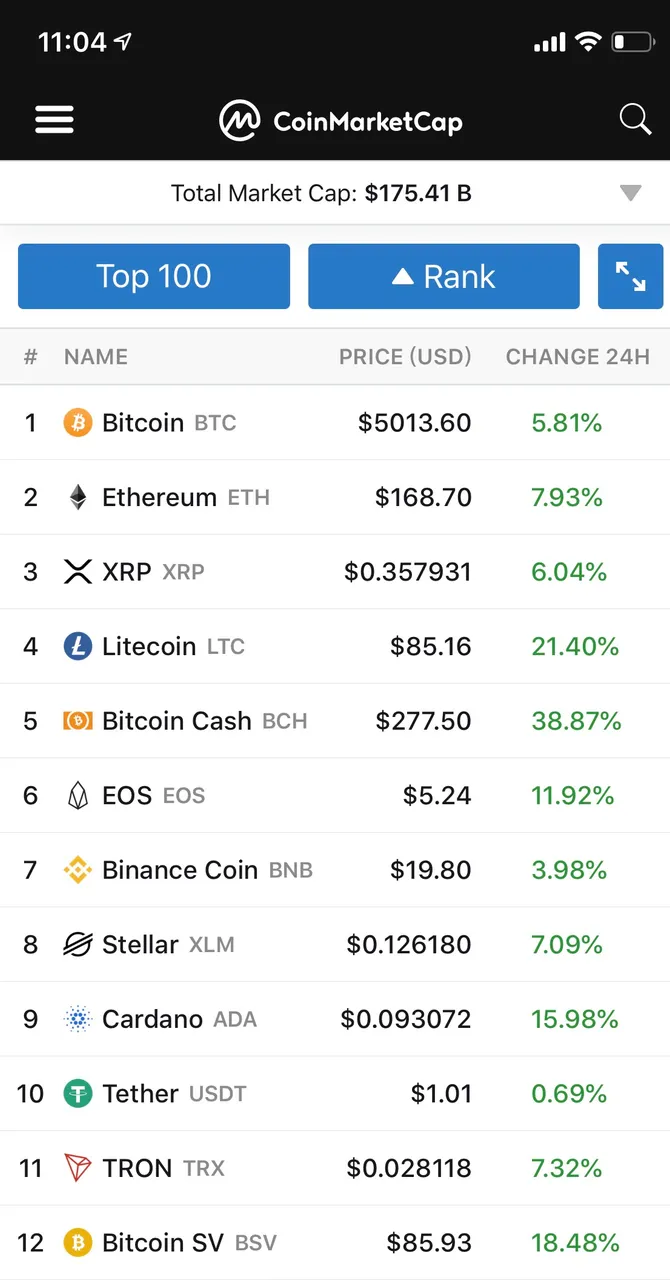Viewport: 670px width, 1280px height.
Task: Select the Top 100 filter button
Action: [154, 276]
